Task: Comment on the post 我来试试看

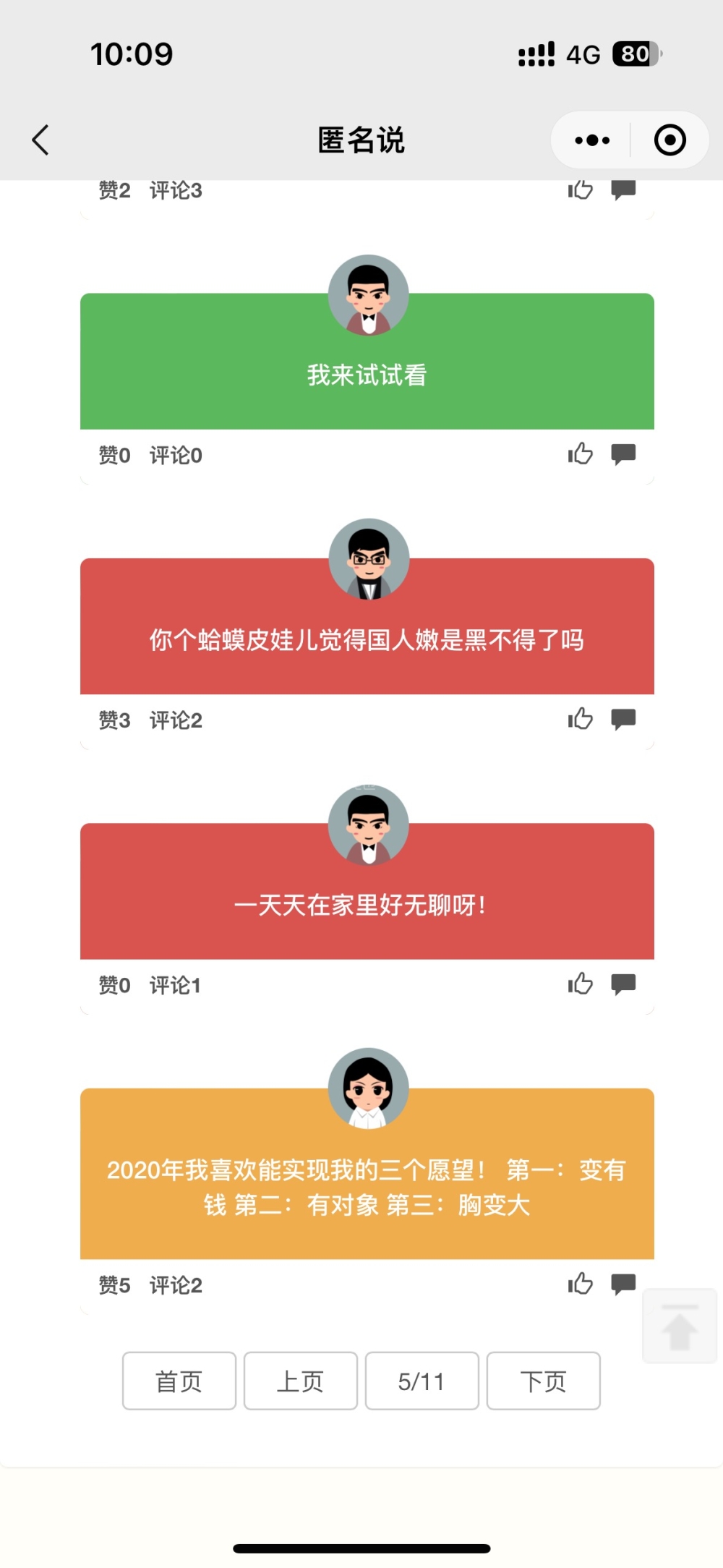Action: point(623,454)
